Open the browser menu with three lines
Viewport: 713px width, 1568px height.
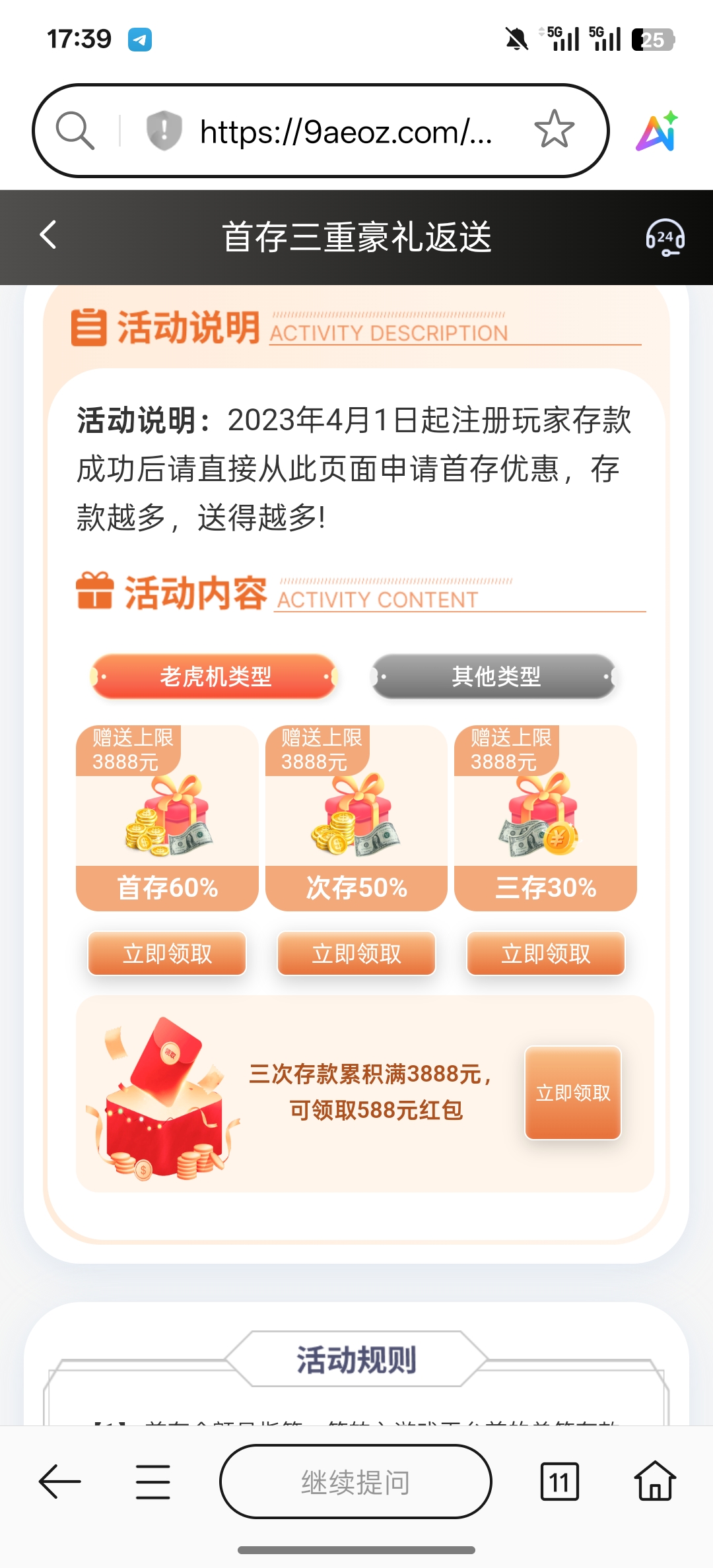153,1482
